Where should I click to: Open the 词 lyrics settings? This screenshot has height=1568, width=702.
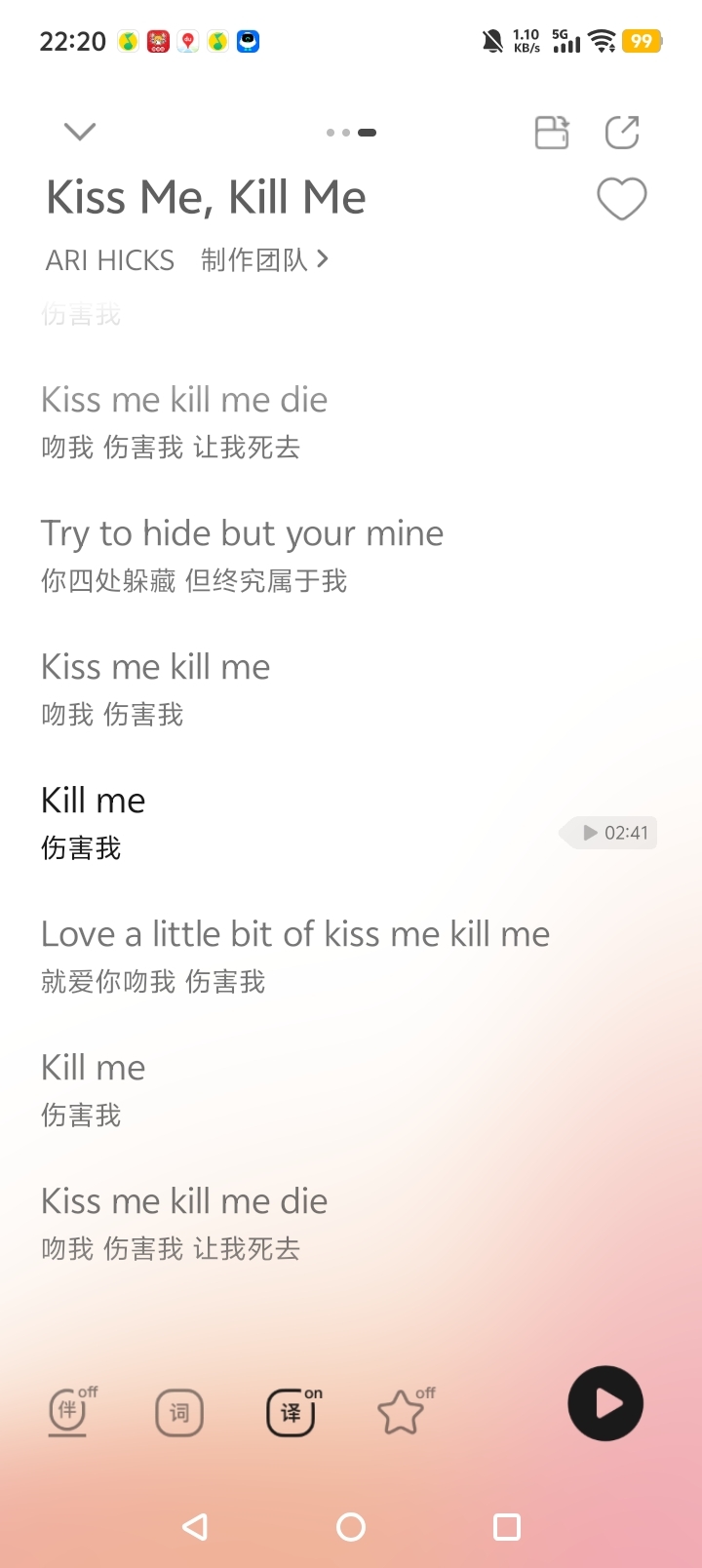[179, 1413]
